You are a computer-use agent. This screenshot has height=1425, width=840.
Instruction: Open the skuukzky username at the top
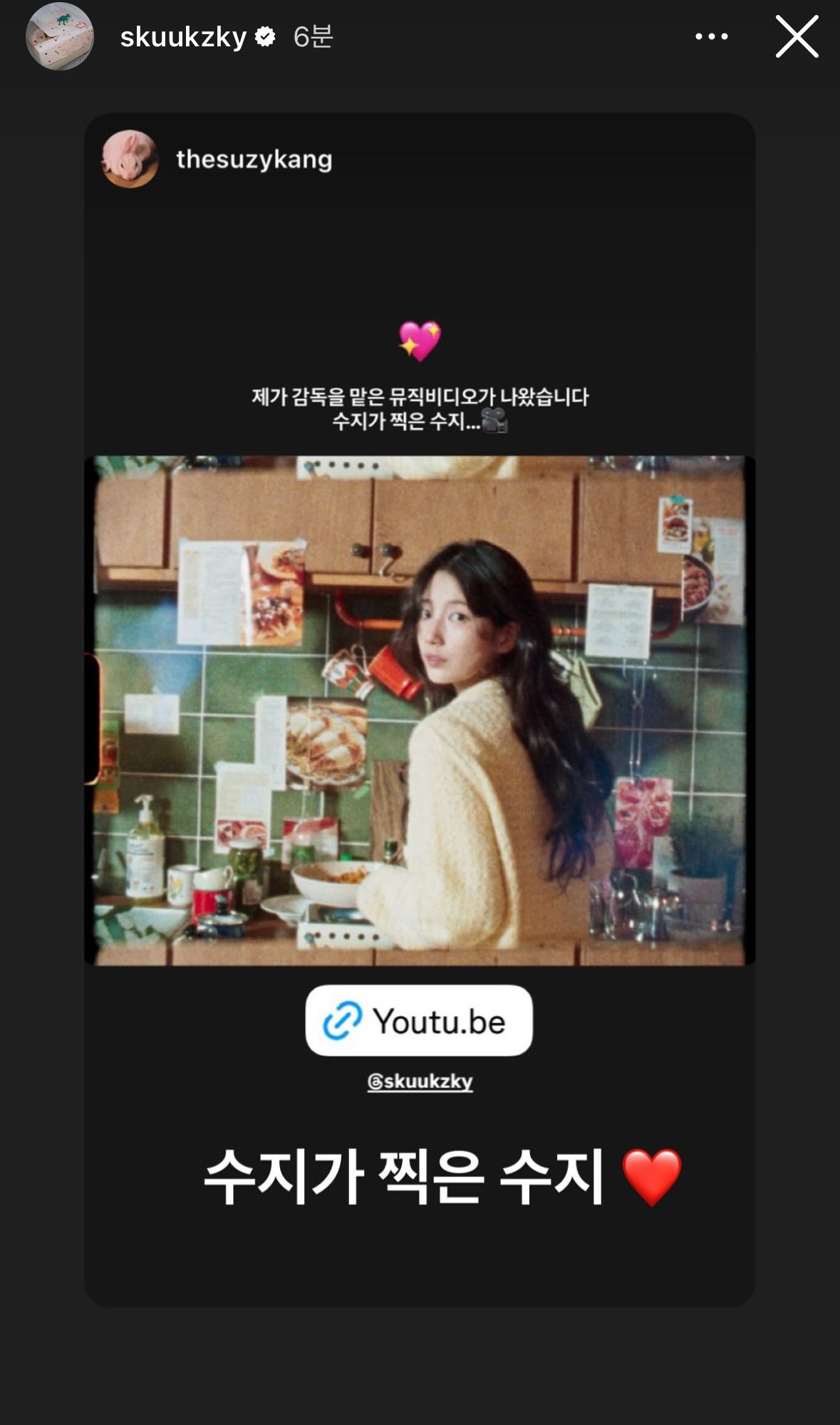[x=183, y=37]
